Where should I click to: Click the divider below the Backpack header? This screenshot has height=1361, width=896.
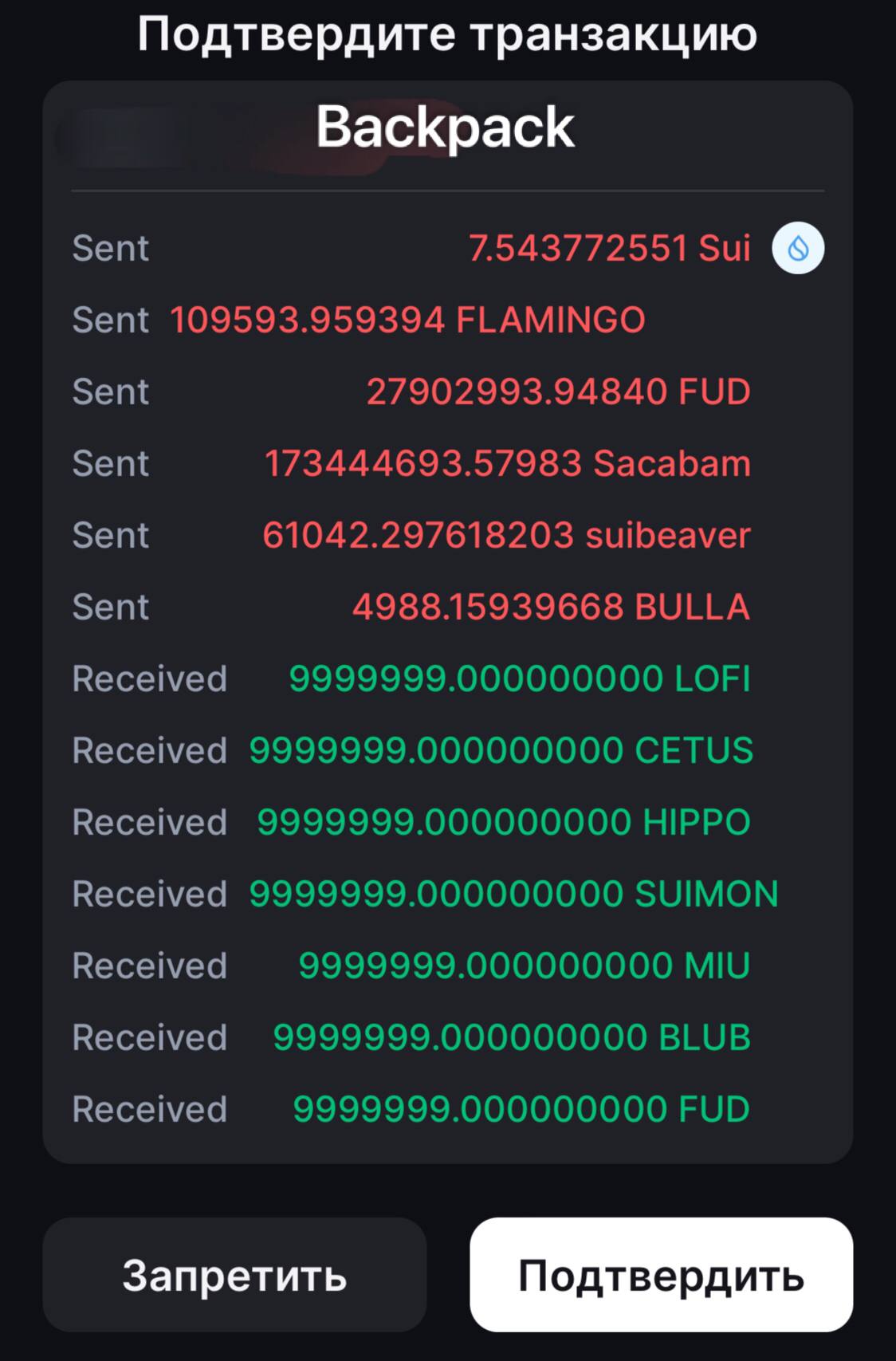pos(448,189)
